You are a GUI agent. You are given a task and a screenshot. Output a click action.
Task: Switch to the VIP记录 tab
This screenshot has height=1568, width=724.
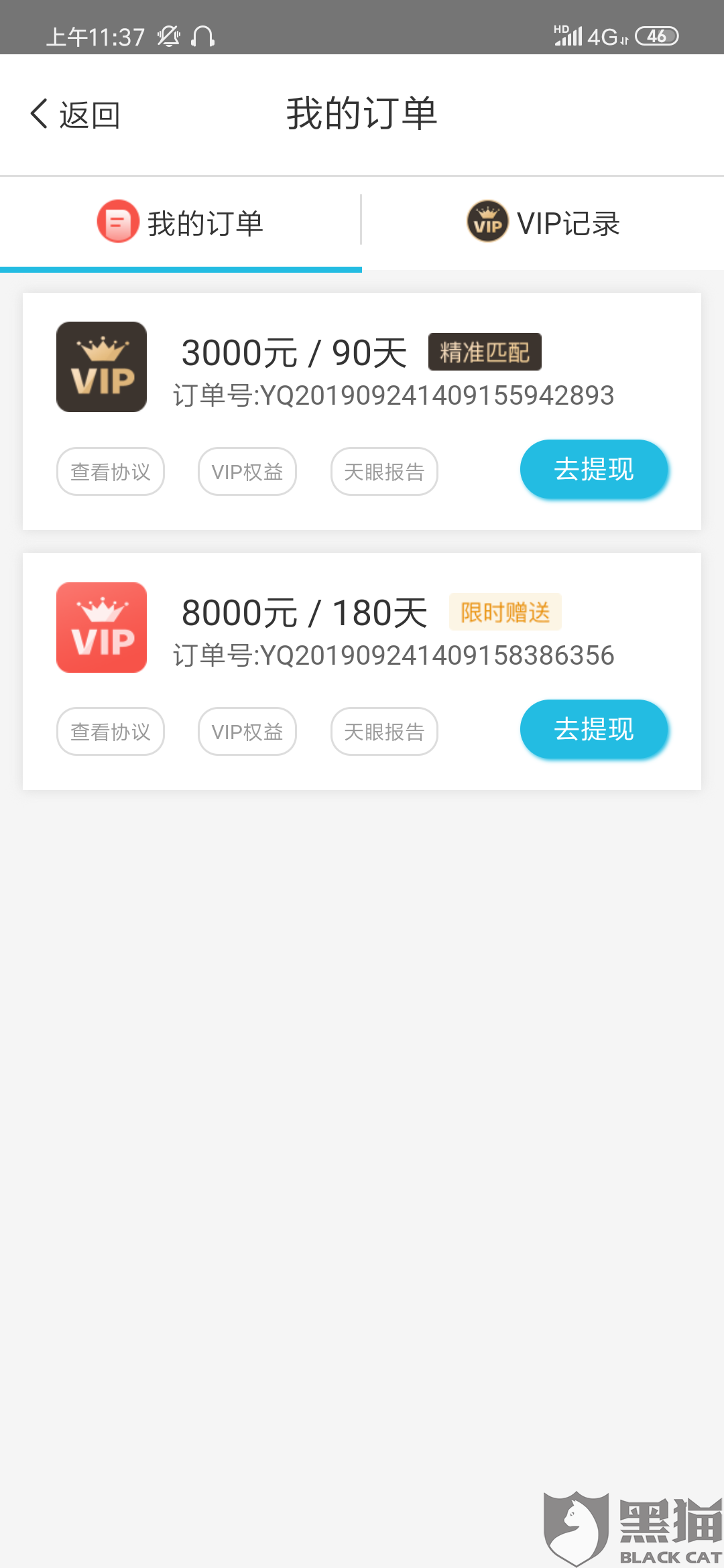[x=543, y=223]
